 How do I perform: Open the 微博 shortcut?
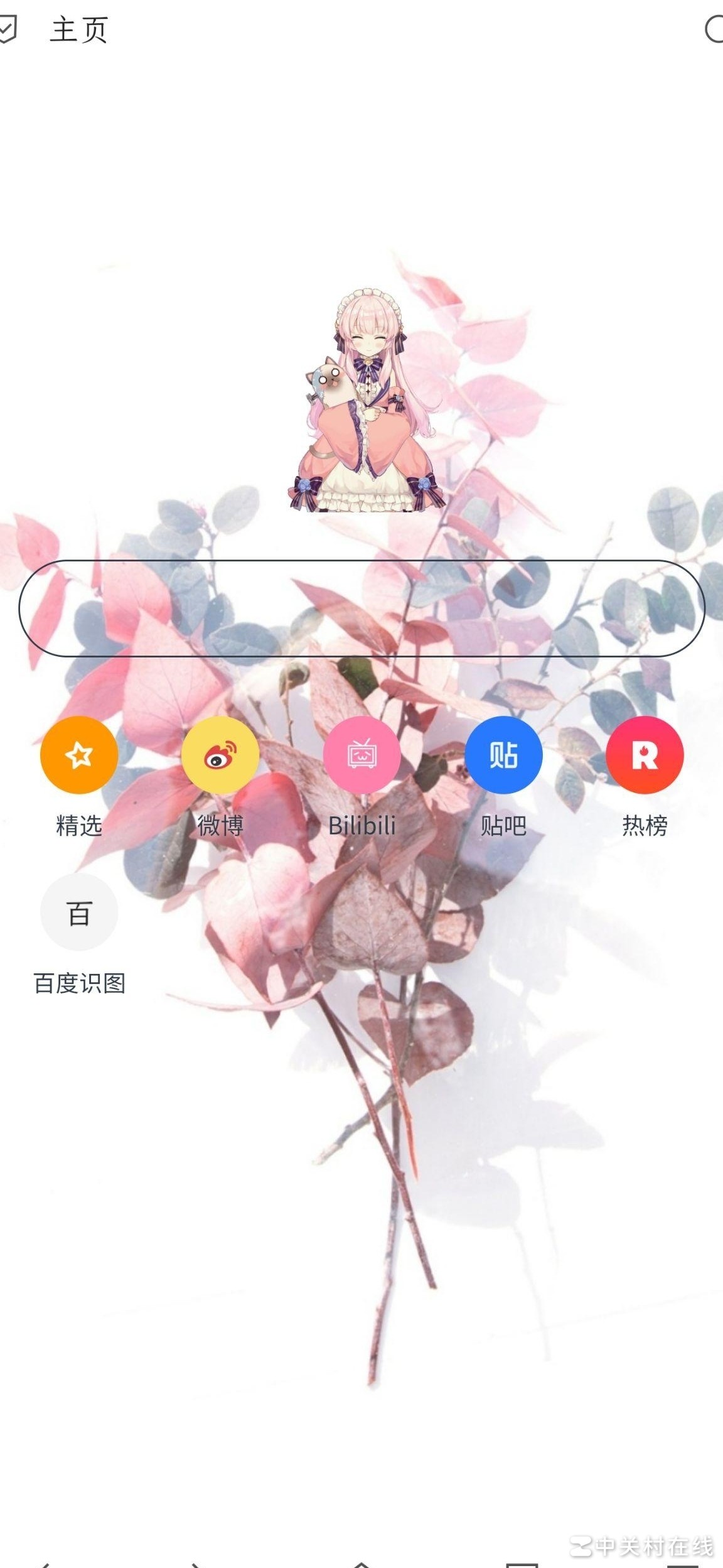coord(220,755)
